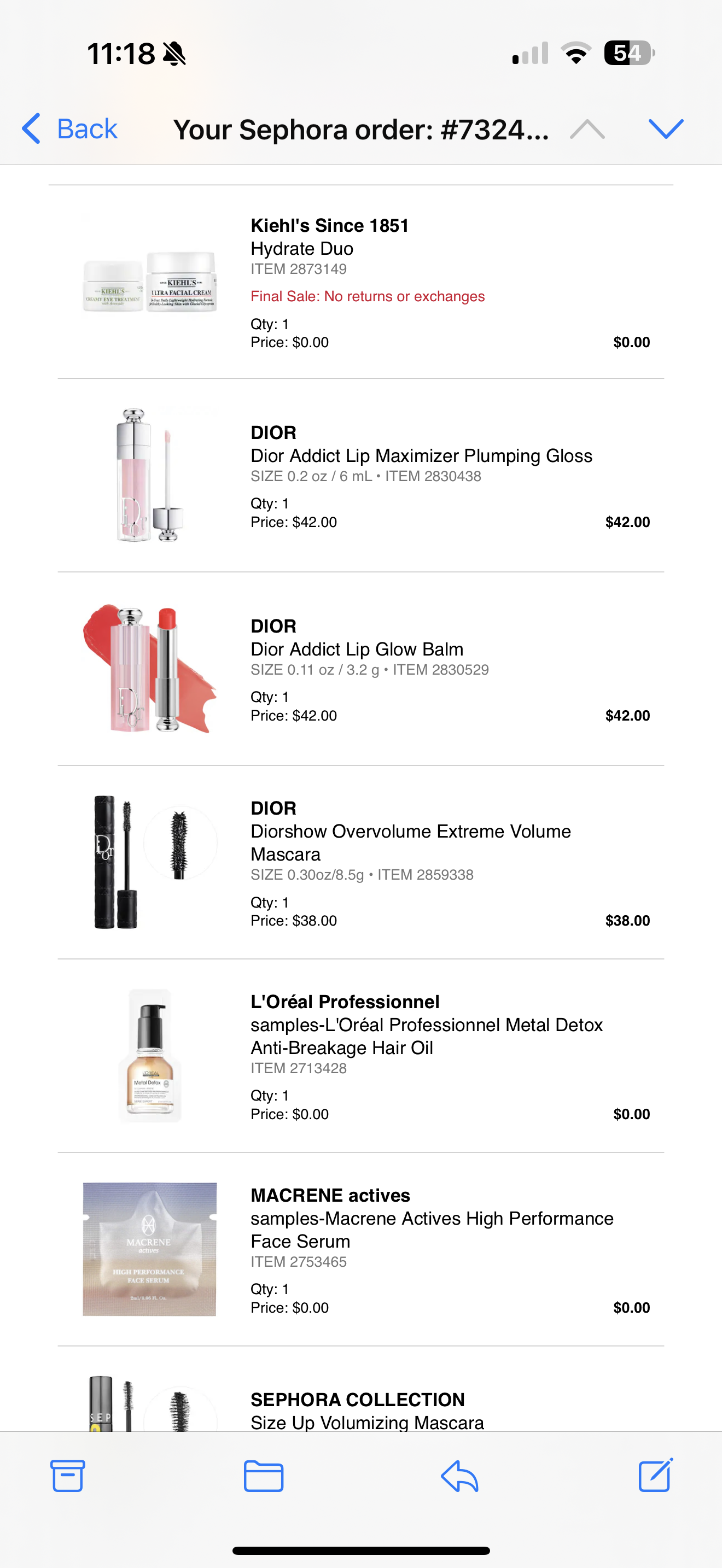Open Dior Addict Lip Maximizer Plumping Gloss image
The image size is (722, 1568).
coord(150,475)
